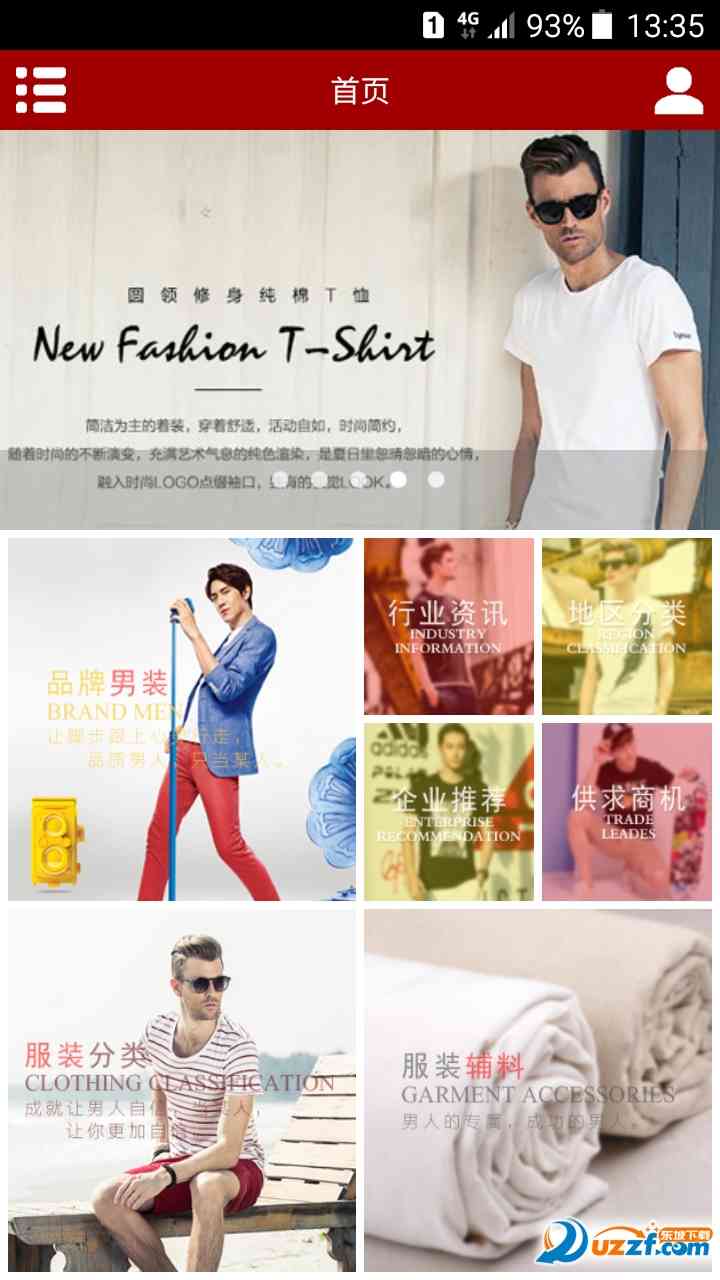Open 服装分类 Clothing Classification tile
720x1280 pixels.
pos(182,1090)
